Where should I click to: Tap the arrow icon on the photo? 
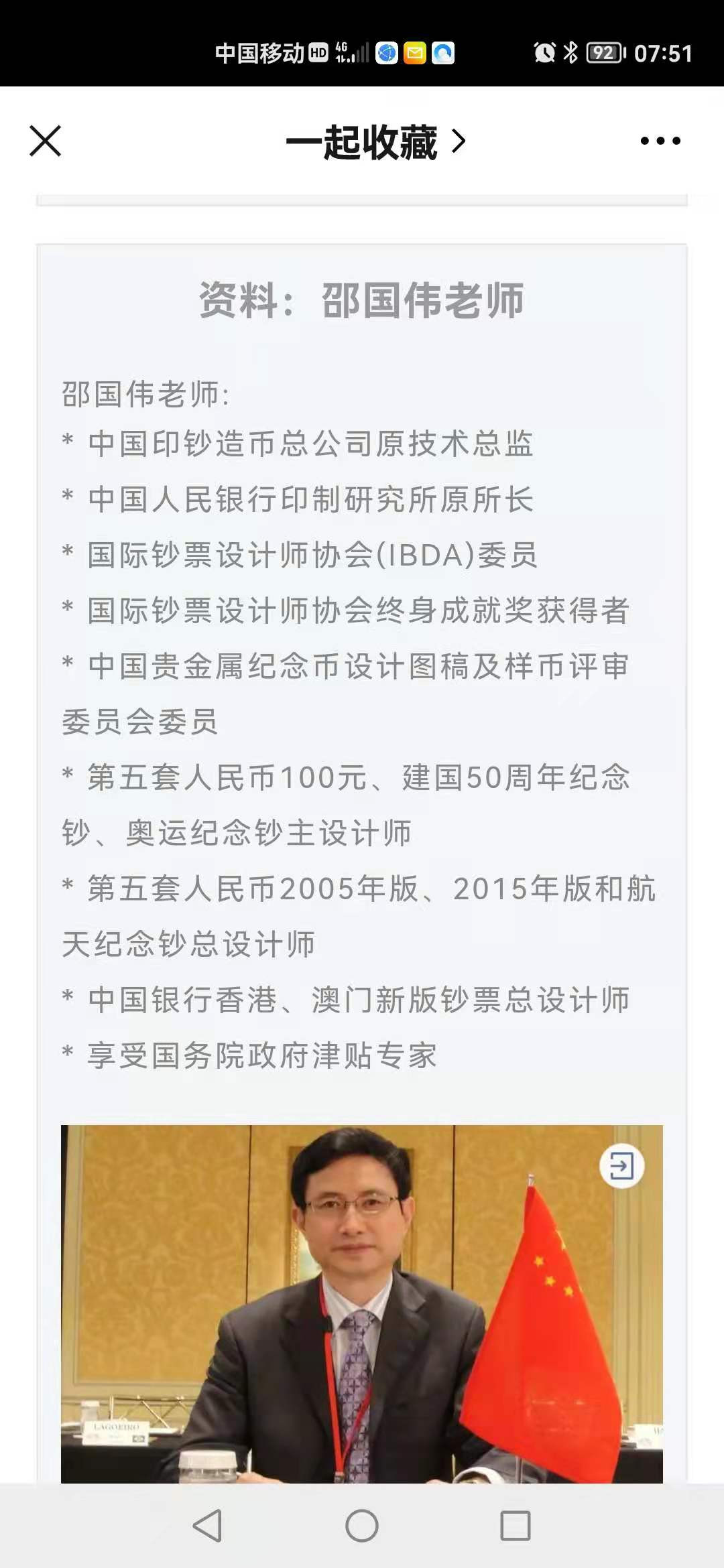pos(621,1166)
